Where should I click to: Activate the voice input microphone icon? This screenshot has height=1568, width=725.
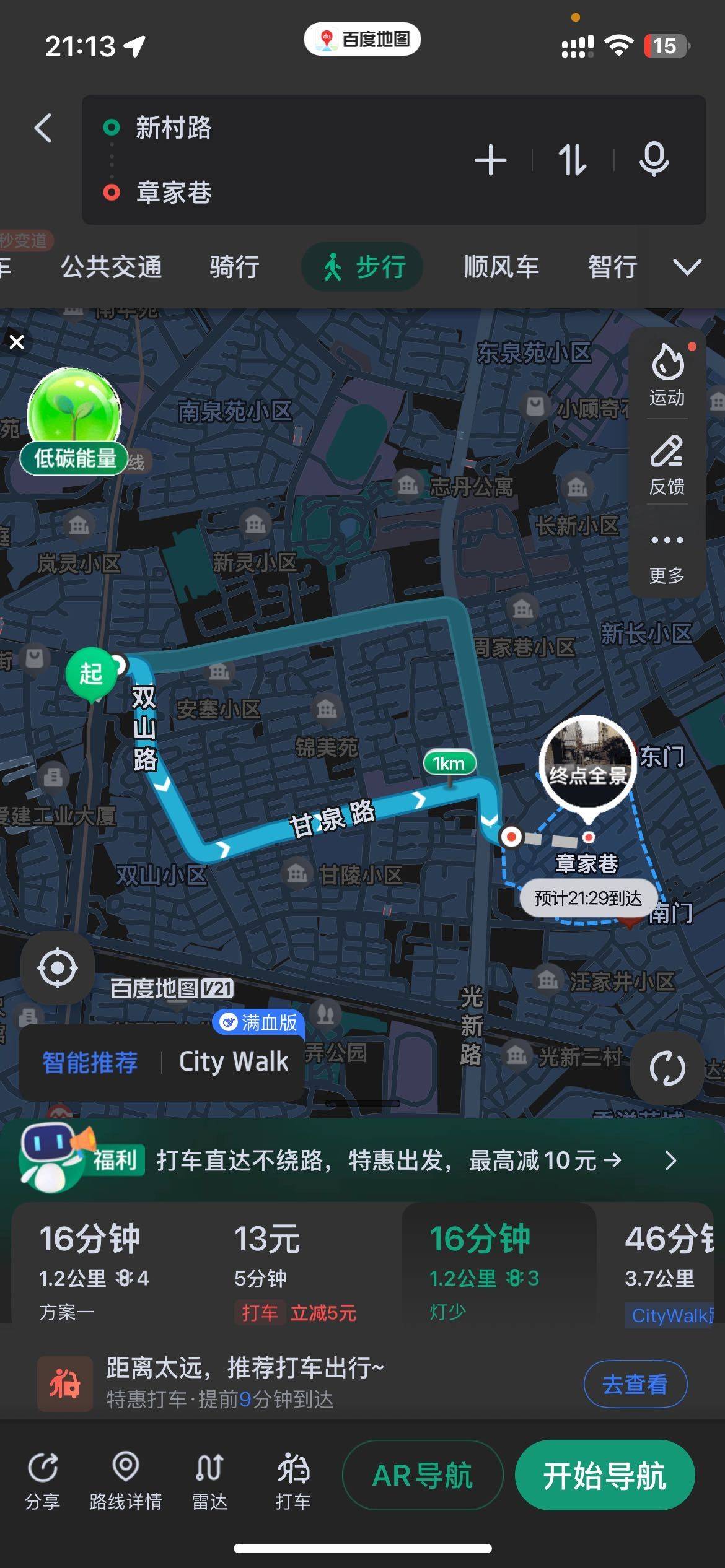click(654, 160)
